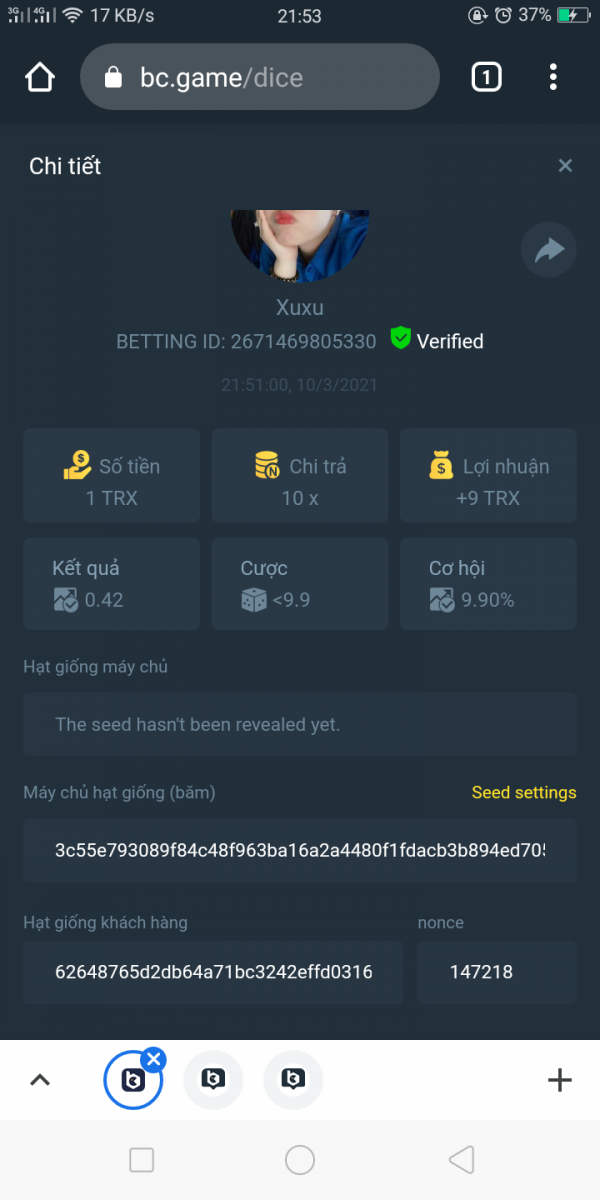Screen dimensions: 600x1200
Task: Open recent apps with the square button
Action: pos(142,1160)
